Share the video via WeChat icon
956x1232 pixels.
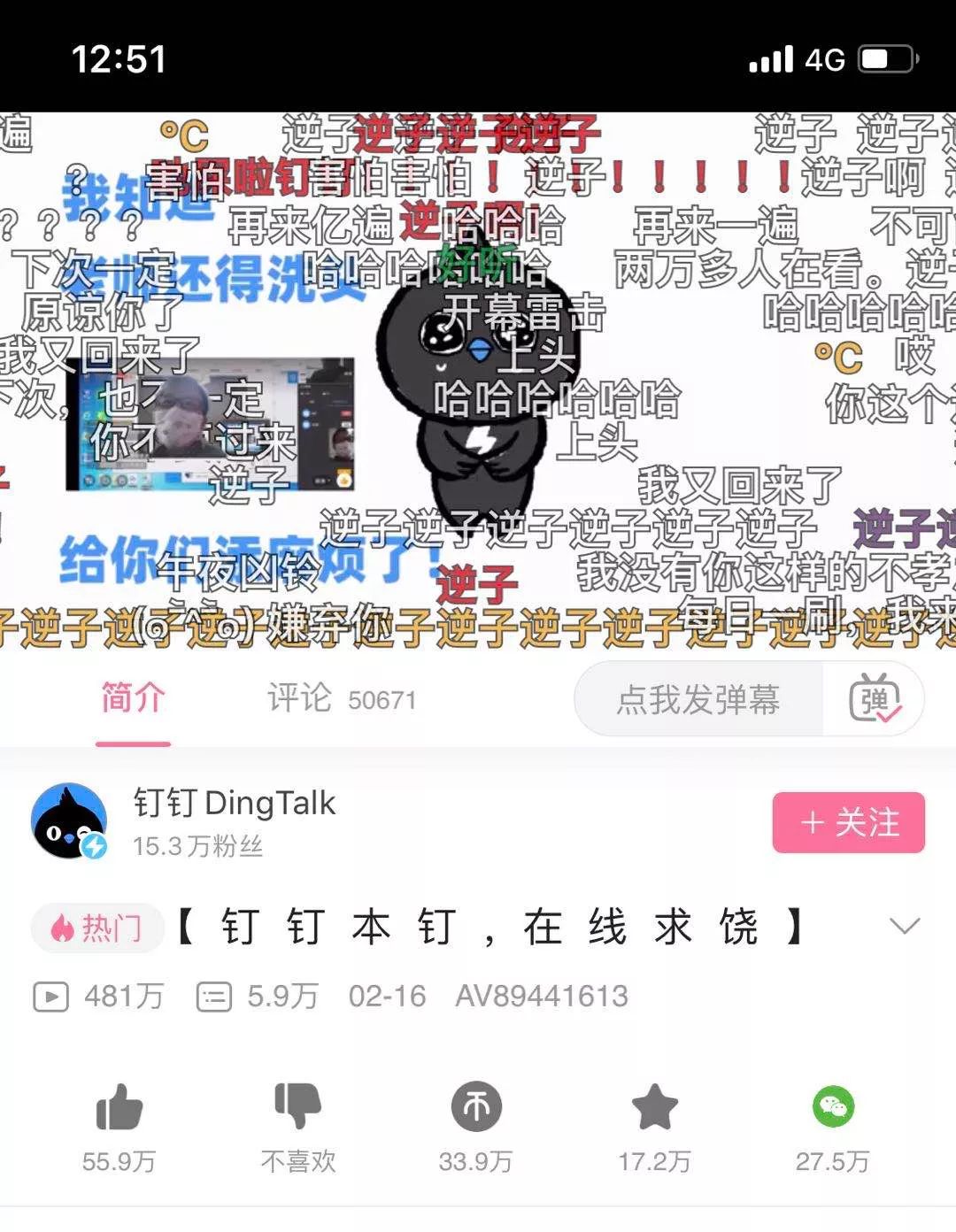click(833, 1107)
